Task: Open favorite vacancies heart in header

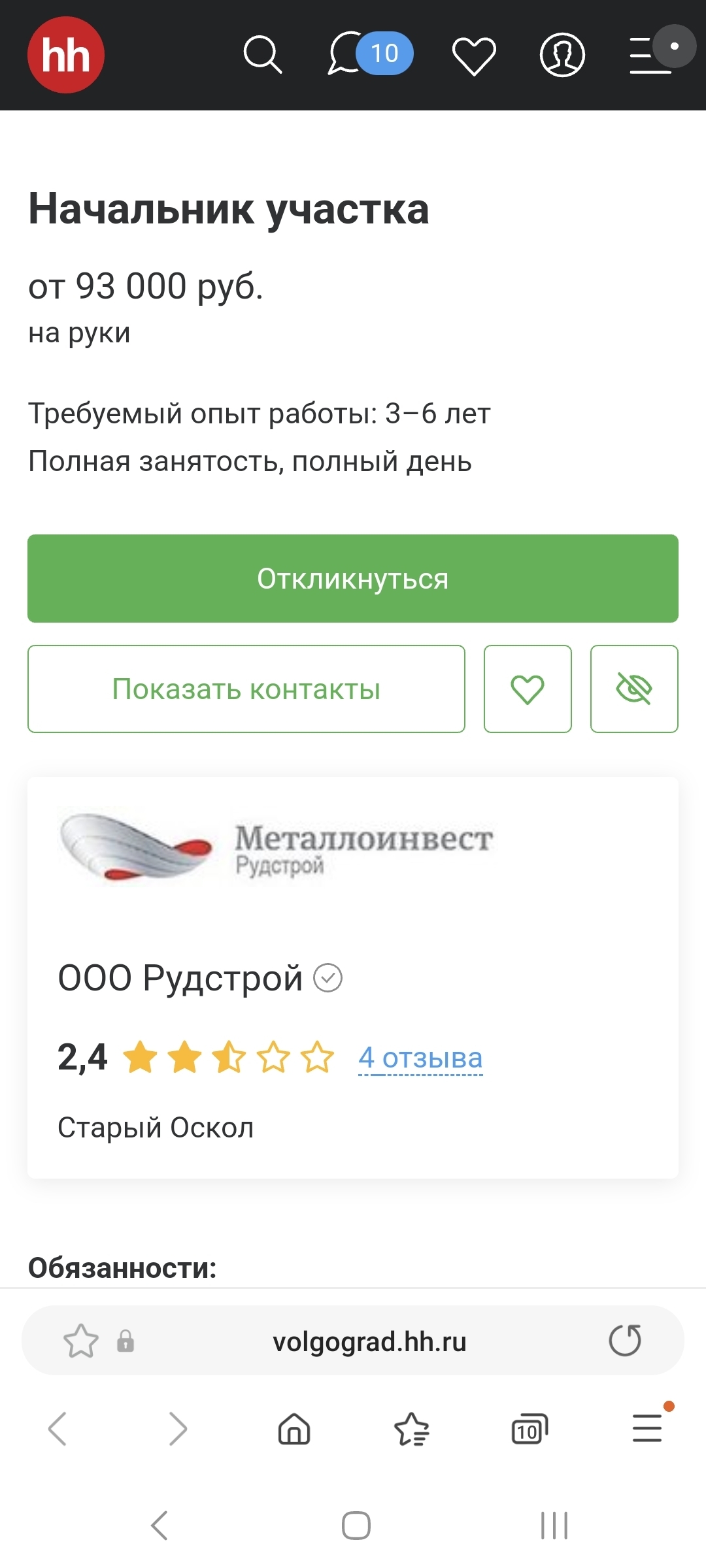Action: 474,56
